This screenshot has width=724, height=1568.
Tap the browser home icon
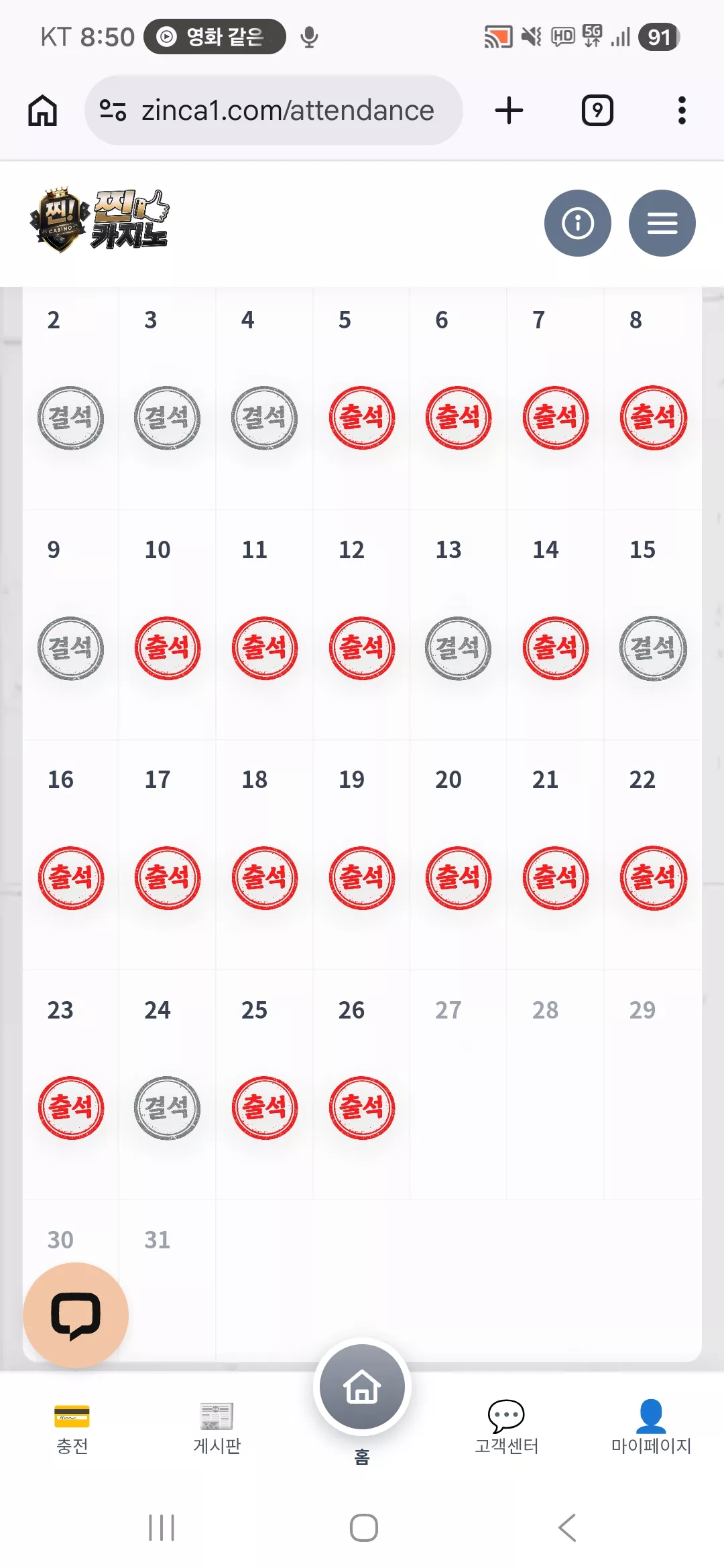pyautogui.click(x=42, y=111)
